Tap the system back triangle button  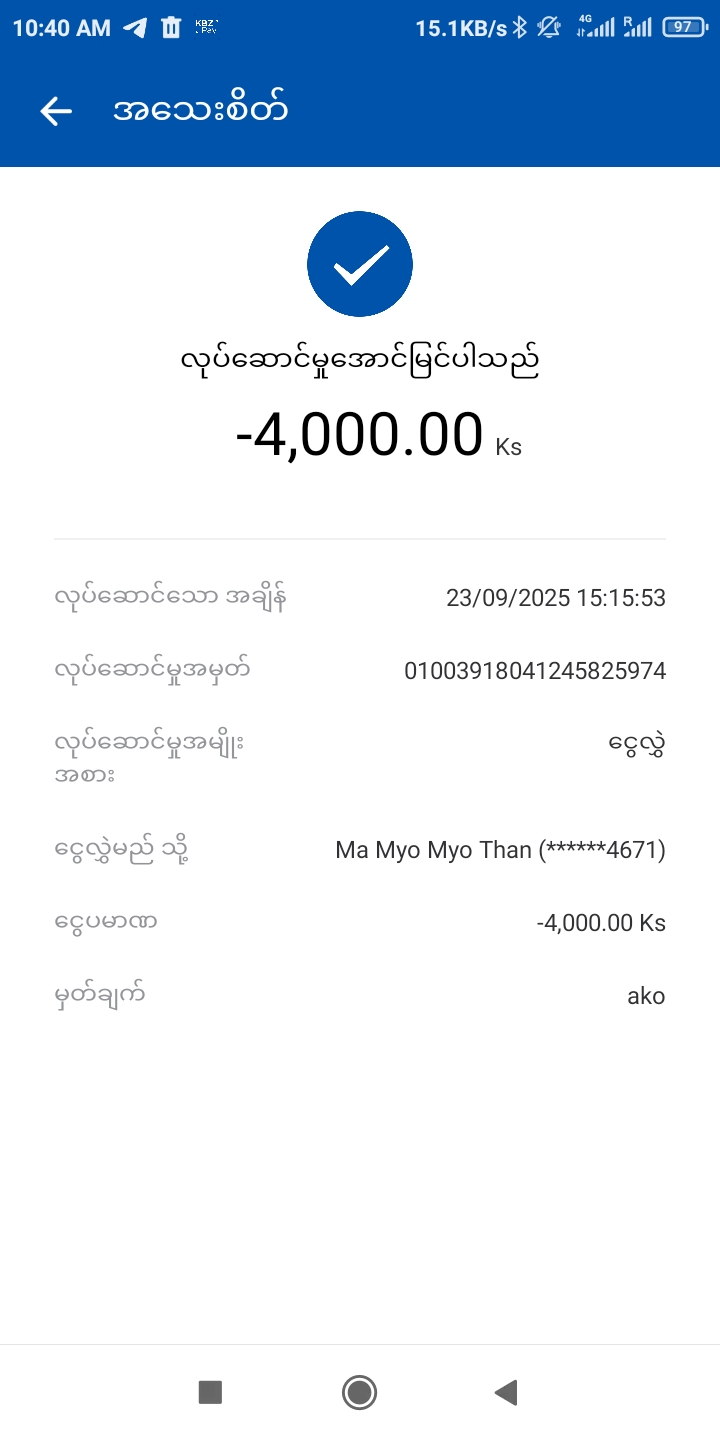(x=506, y=1392)
